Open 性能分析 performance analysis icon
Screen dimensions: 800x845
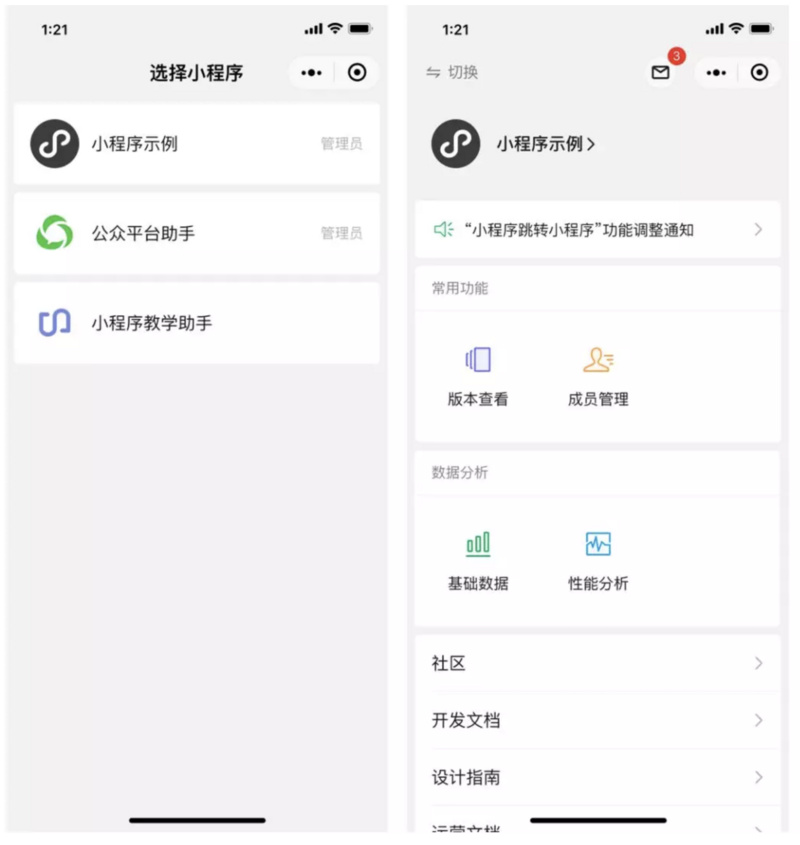coord(597,545)
